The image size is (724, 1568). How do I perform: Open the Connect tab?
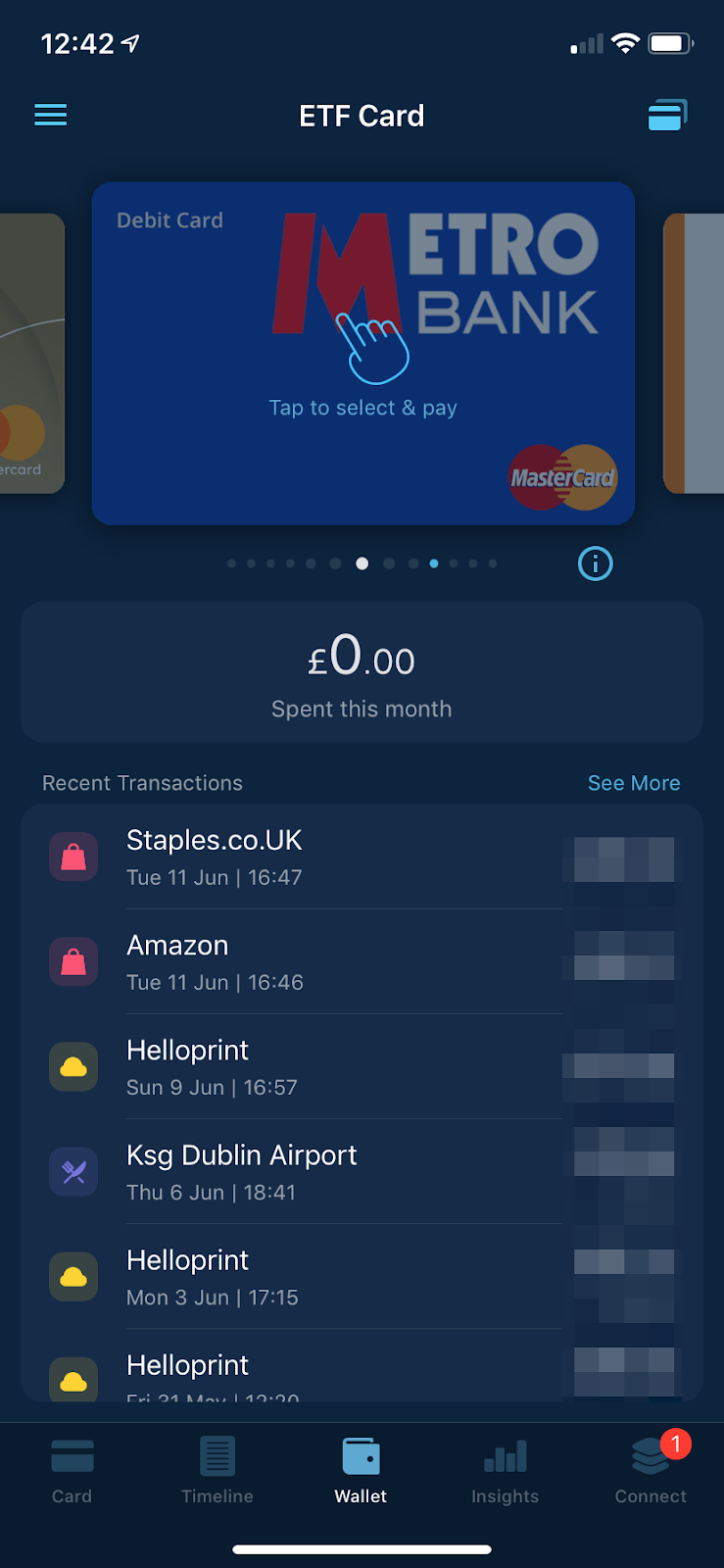(x=651, y=1471)
